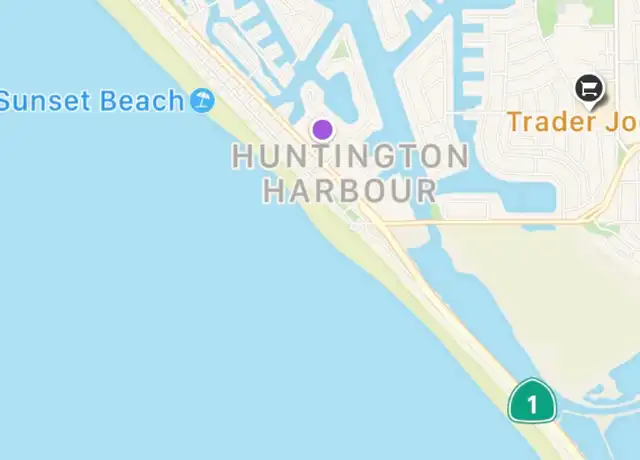Open the Sunset Beach place marker
The image size is (640, 460).
(x=203, y=100)
